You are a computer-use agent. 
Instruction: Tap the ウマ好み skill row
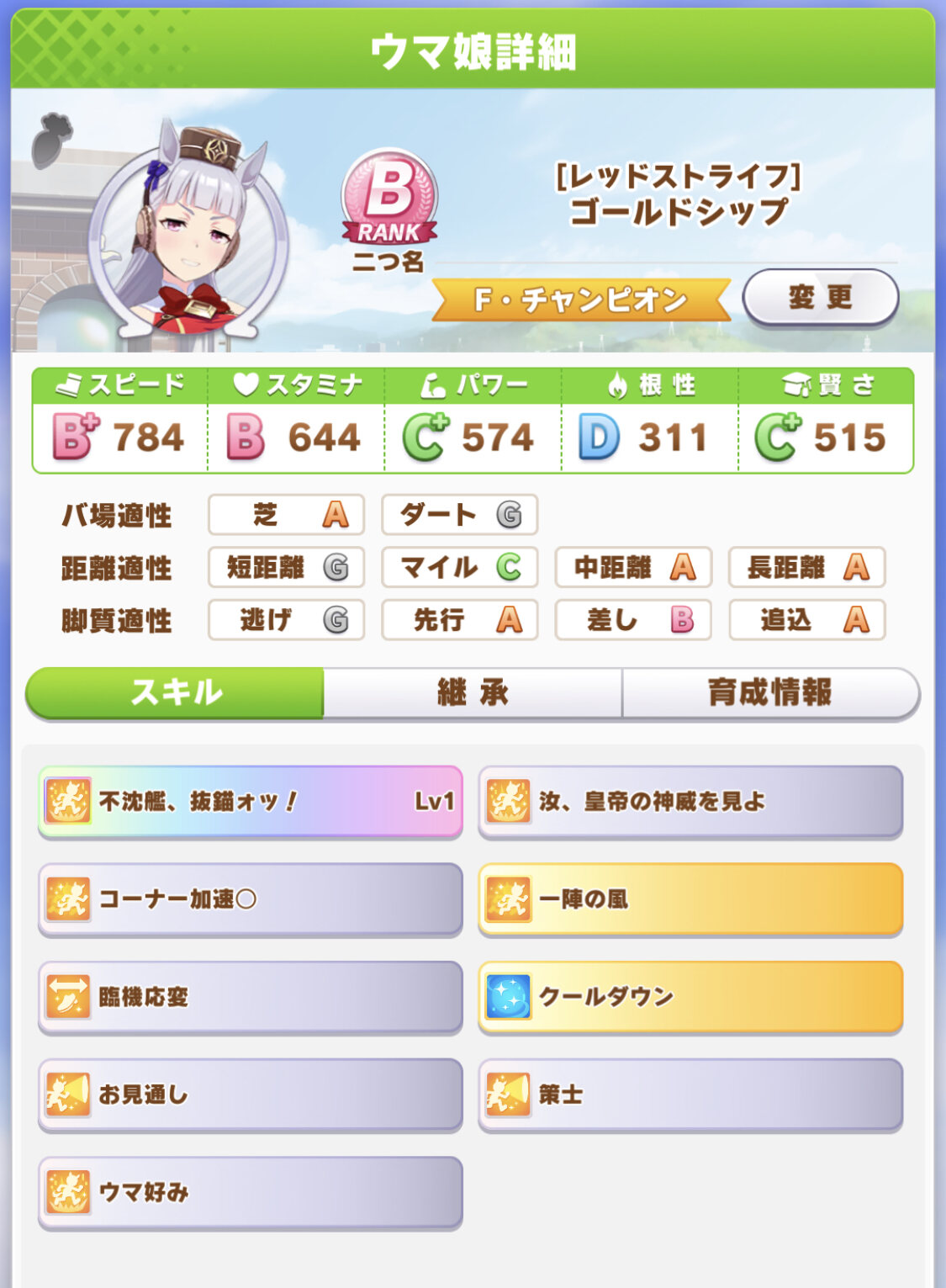251,1192
